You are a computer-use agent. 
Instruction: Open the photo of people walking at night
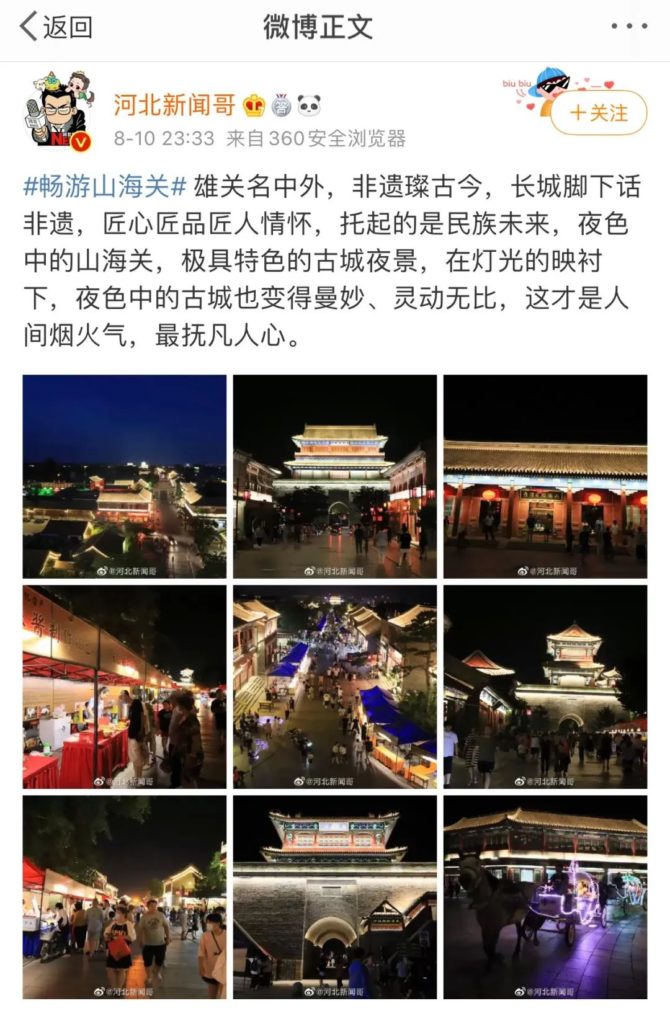[x=125, y=896]
